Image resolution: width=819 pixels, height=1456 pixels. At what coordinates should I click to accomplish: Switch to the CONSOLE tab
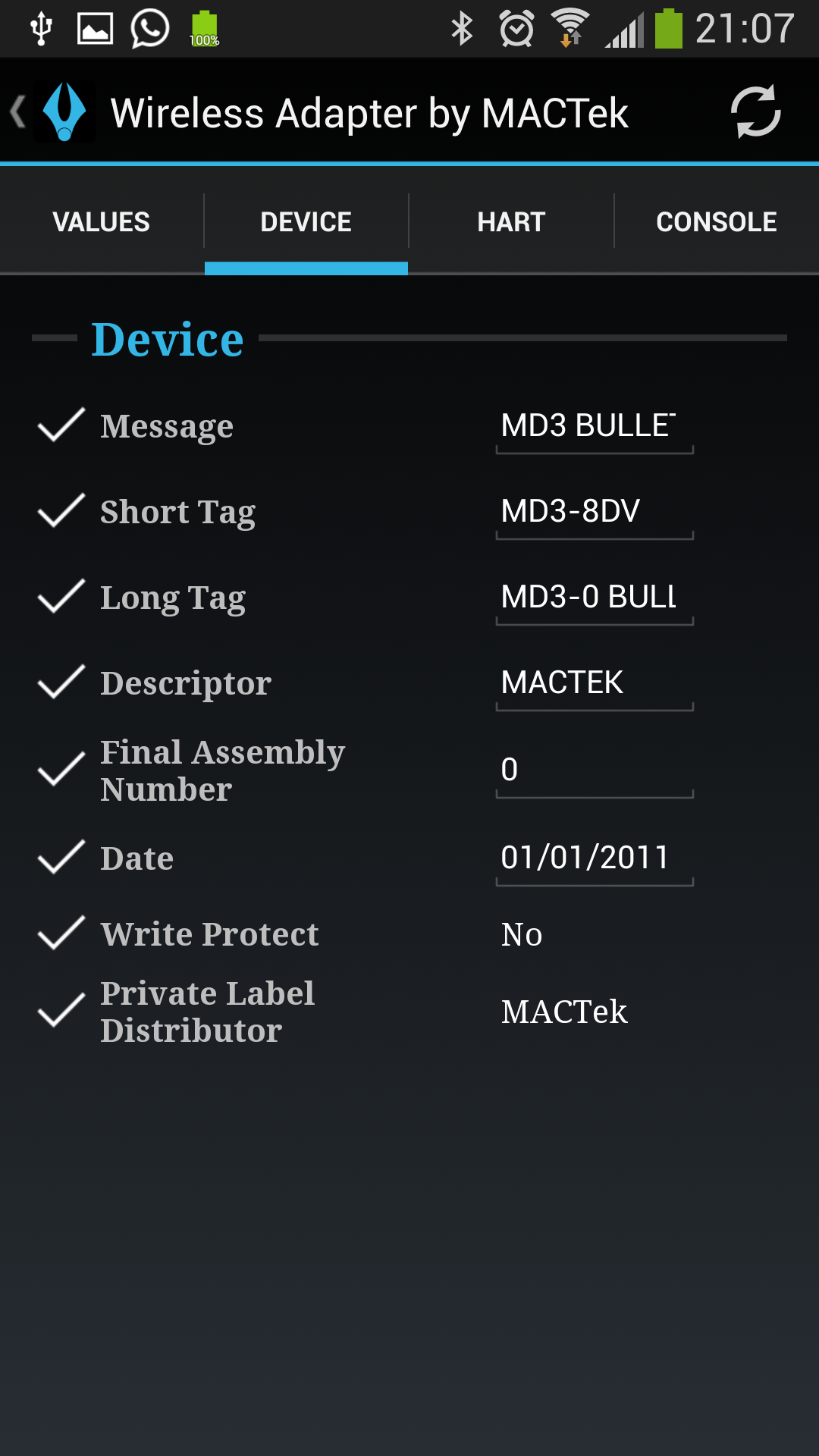pos(716,222)
